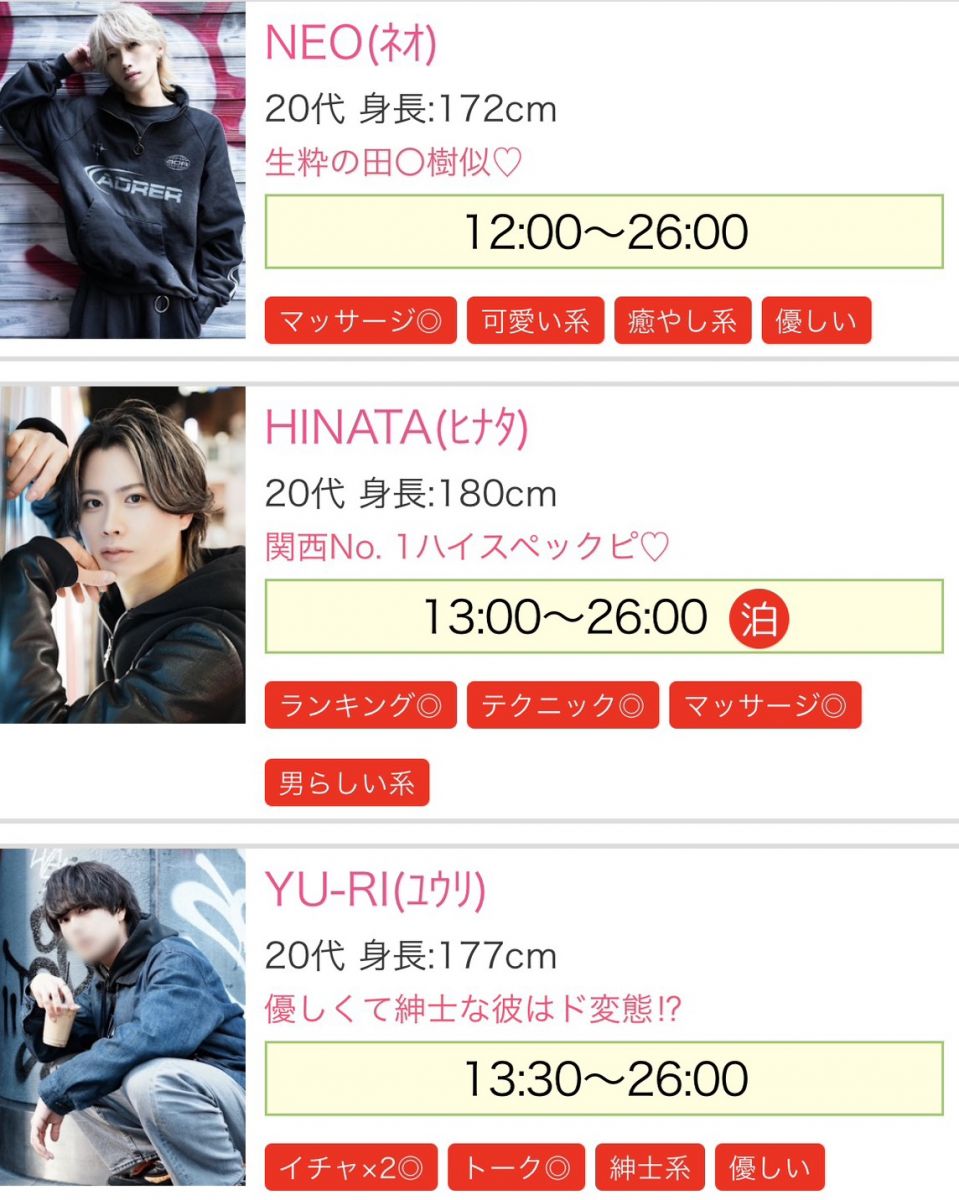Select the トーク◎ tag
The height and width of the screenshot is (1200, 959).
516,1168
